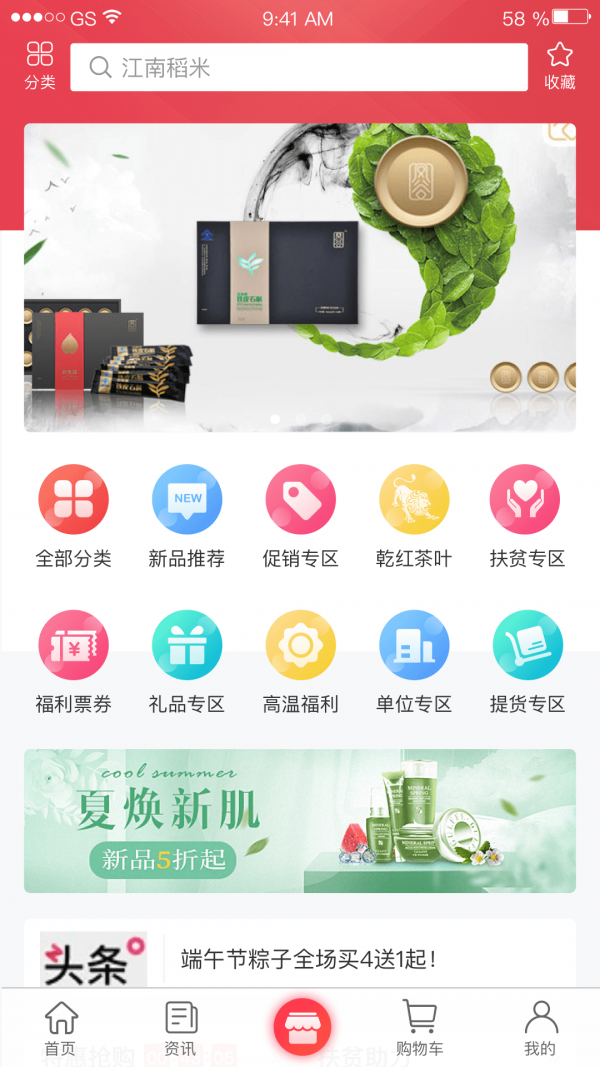Read the 端午节粽子 headline

coord(308,960)
